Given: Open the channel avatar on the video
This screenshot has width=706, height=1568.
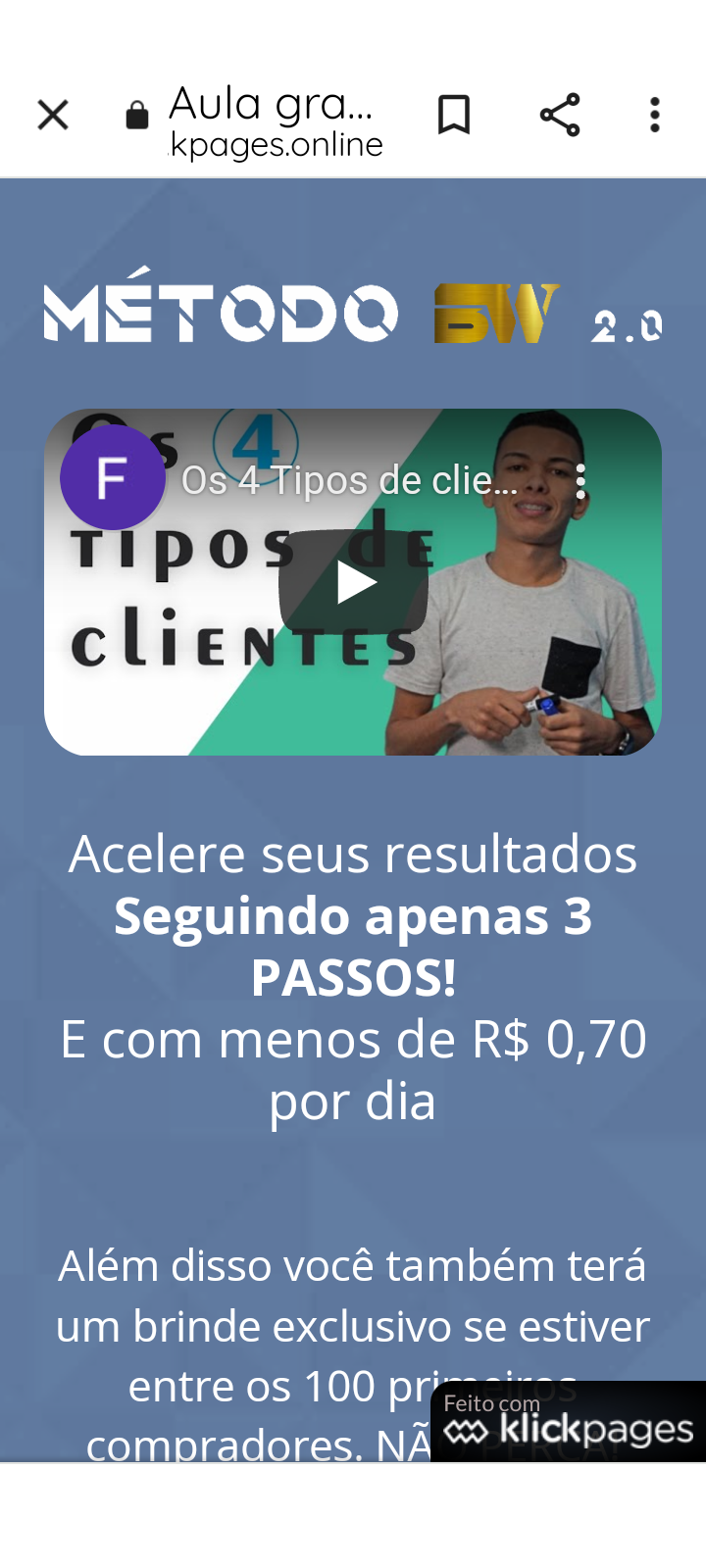Looking at the screenshot, I should 112,477.
